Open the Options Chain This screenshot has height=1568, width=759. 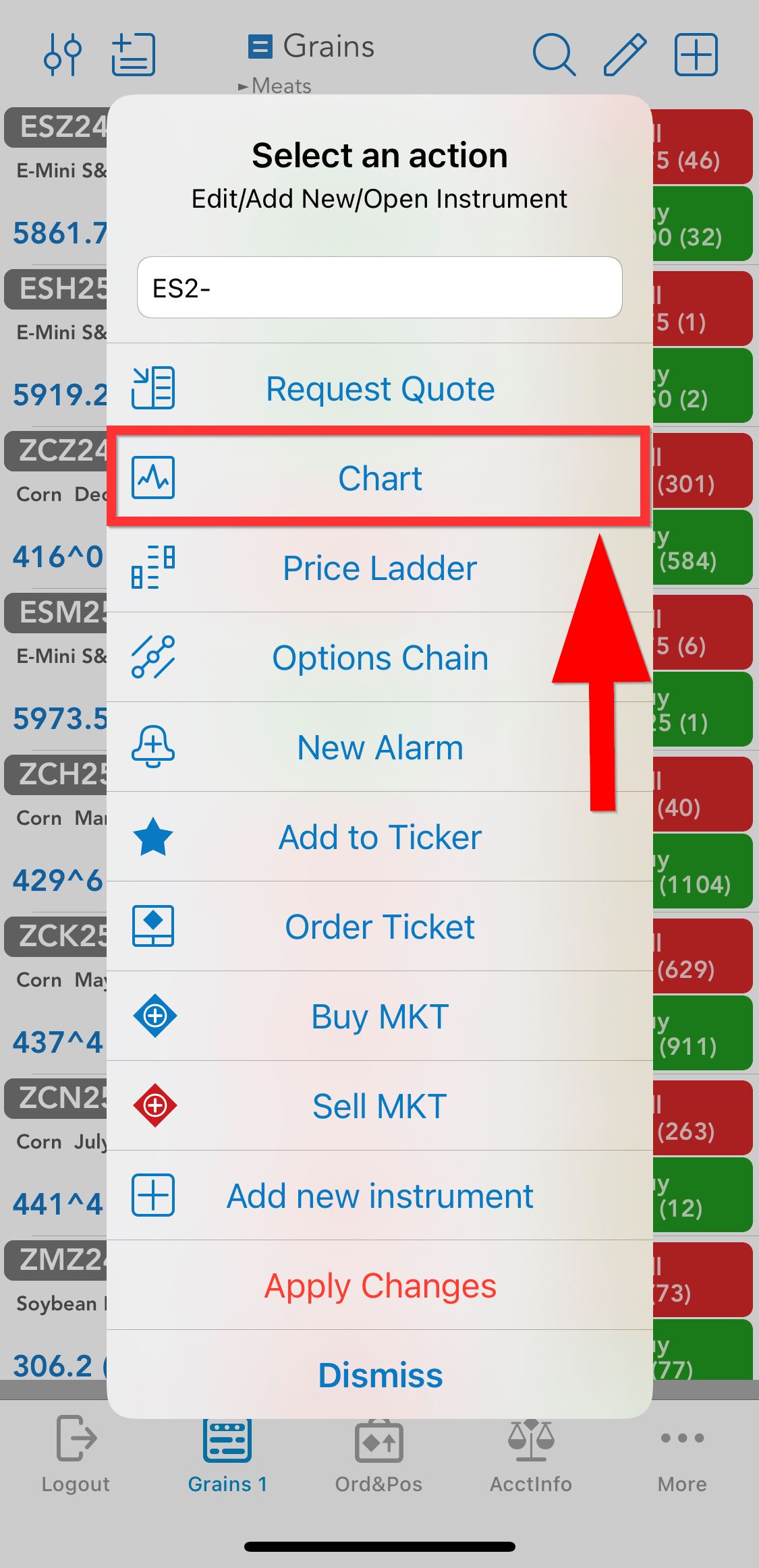379,658
